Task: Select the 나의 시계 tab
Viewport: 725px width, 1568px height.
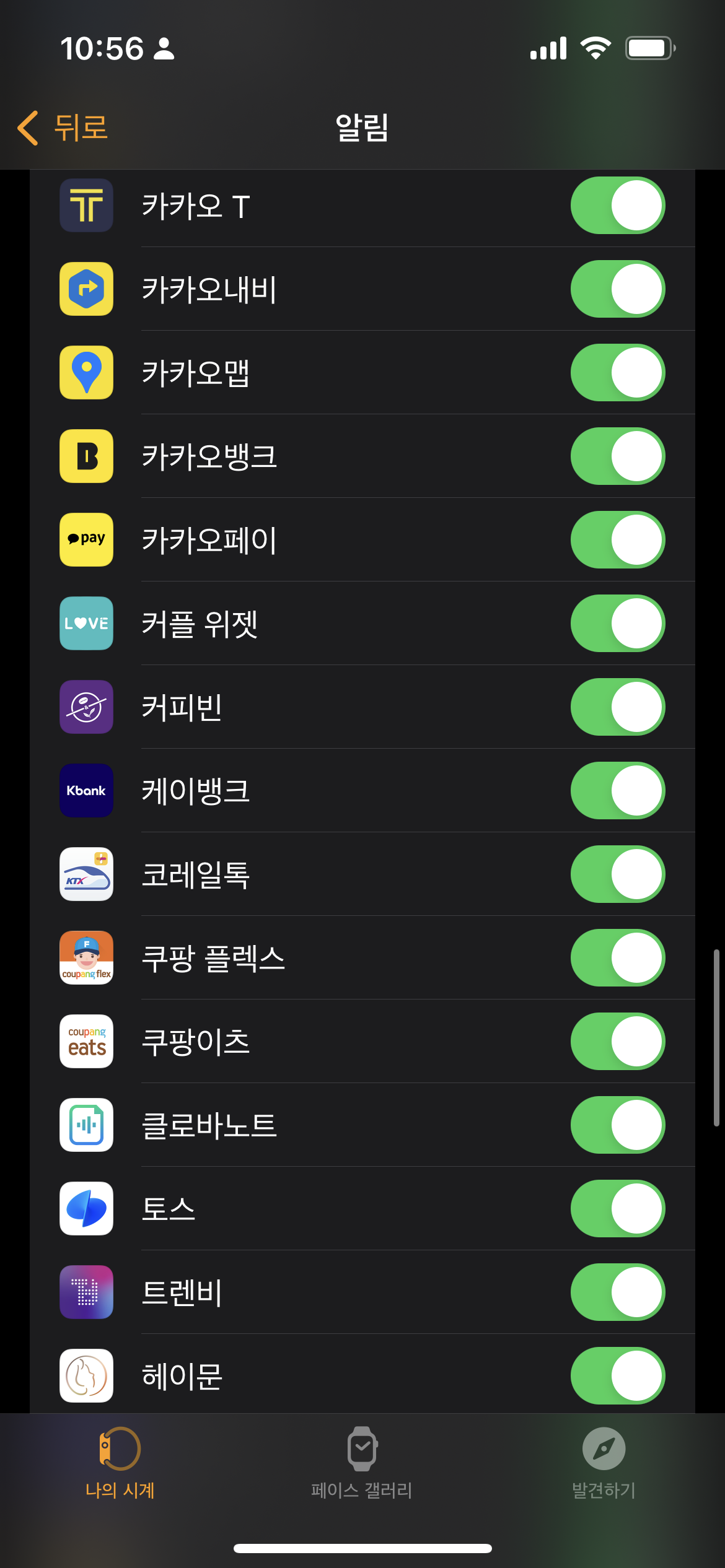Action: (120, 1463)
